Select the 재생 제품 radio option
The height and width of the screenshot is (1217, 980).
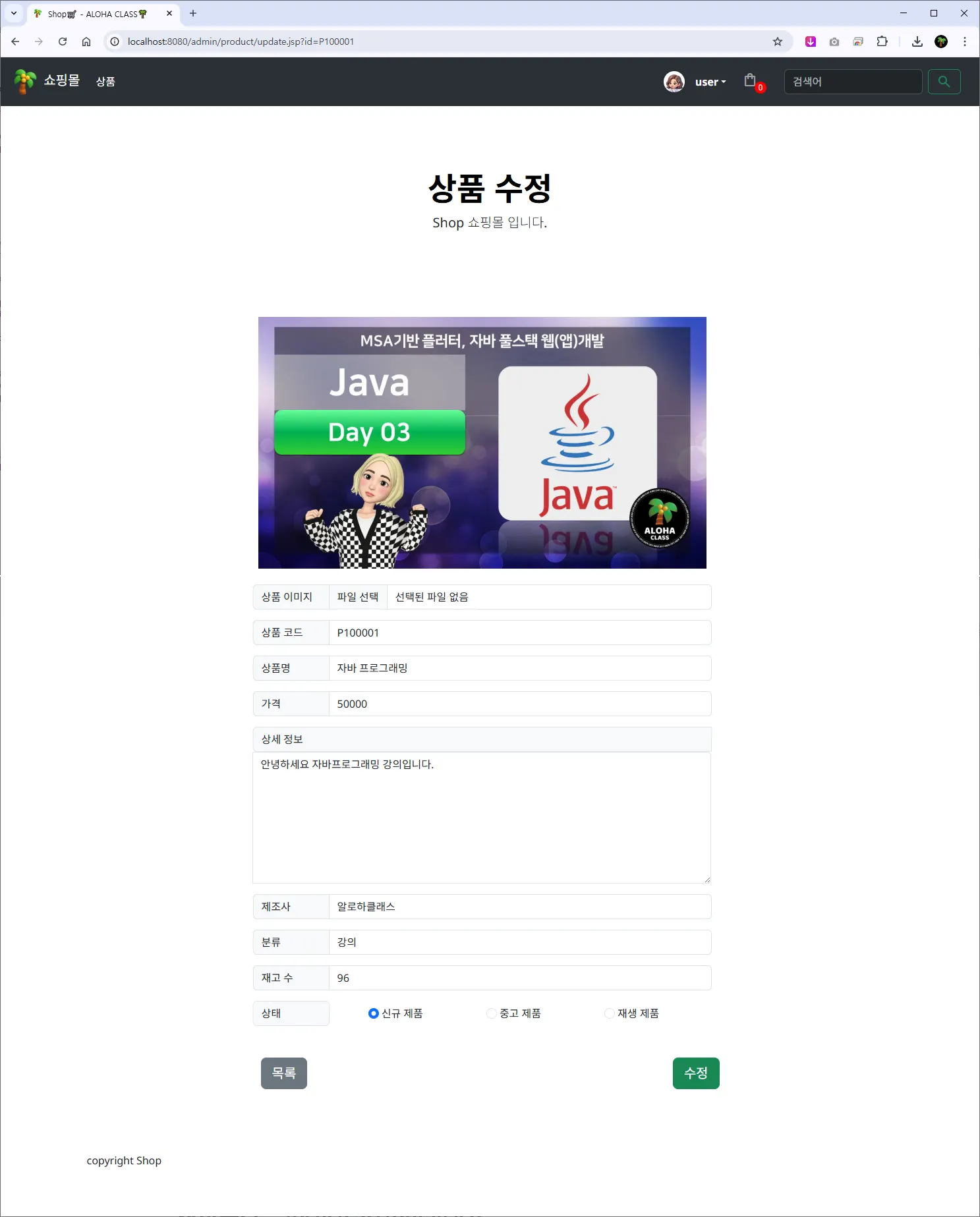pyautogui.click(x=610, y=1013)
